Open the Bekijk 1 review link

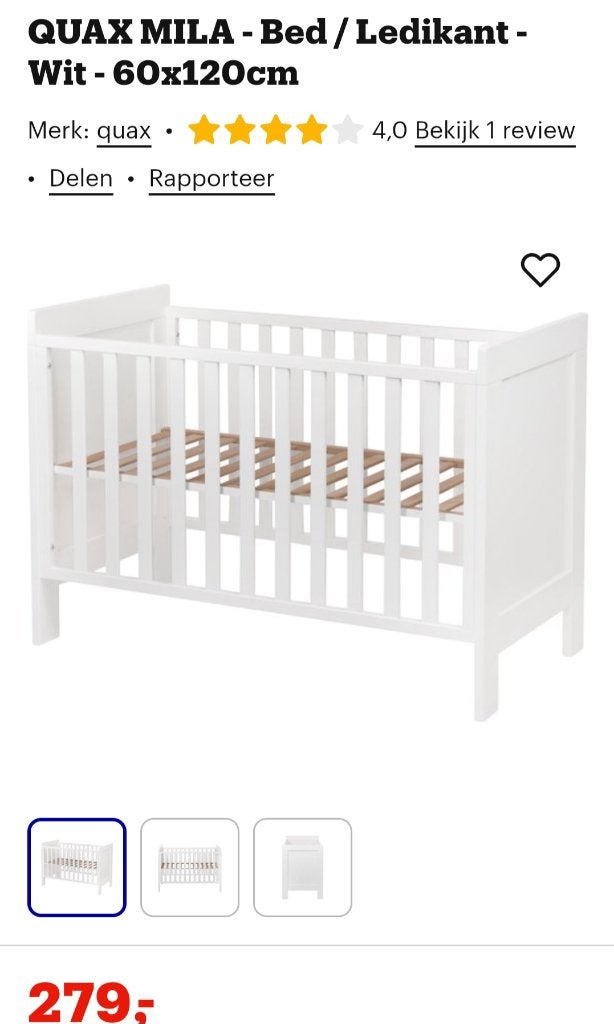point(495,131)
